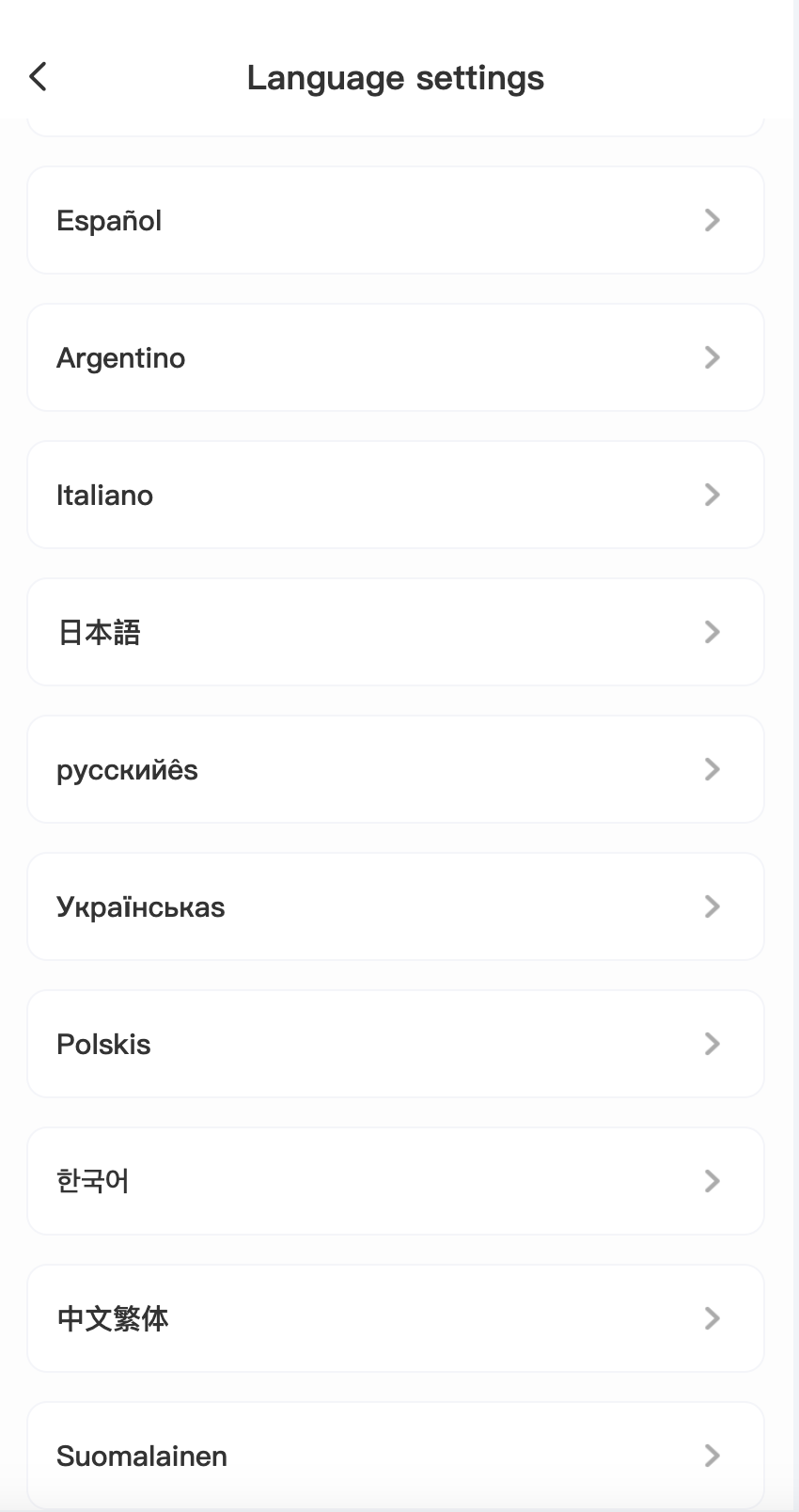Choose the 한국어 language option
Viewport: 799px width, 1512px height.
tap(395, 1181)
